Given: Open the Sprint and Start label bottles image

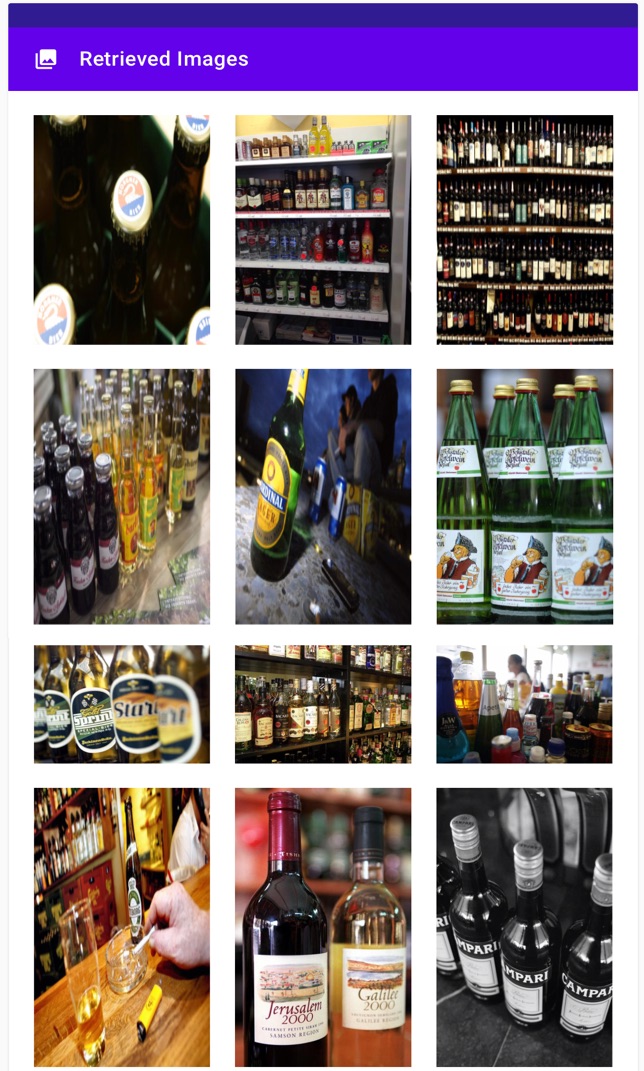Looking at the screenshot, I should [122, 704].
